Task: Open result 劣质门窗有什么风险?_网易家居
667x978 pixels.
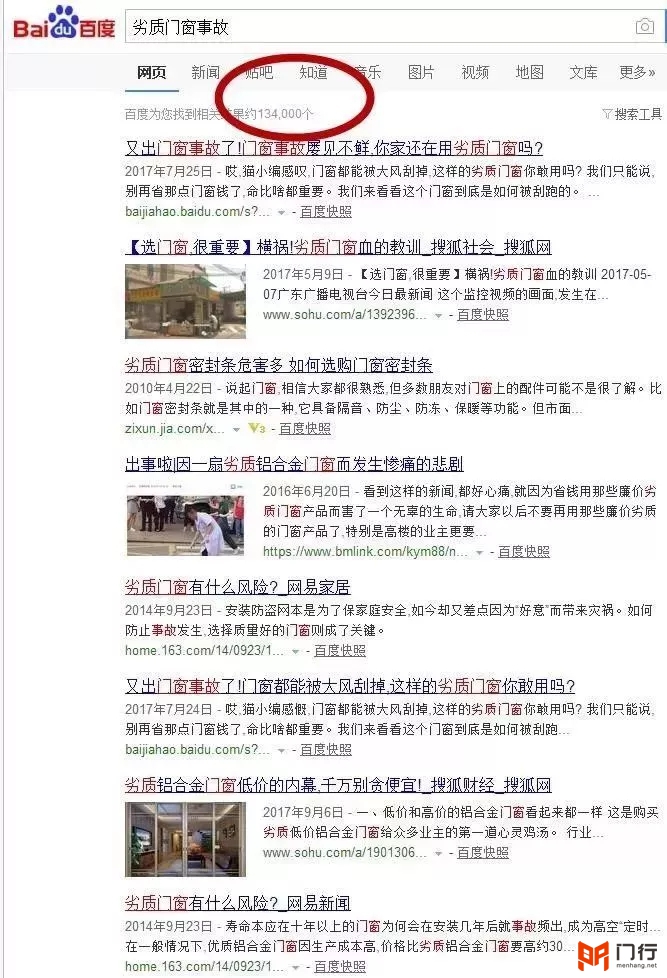Action: [x=237, y=586]
